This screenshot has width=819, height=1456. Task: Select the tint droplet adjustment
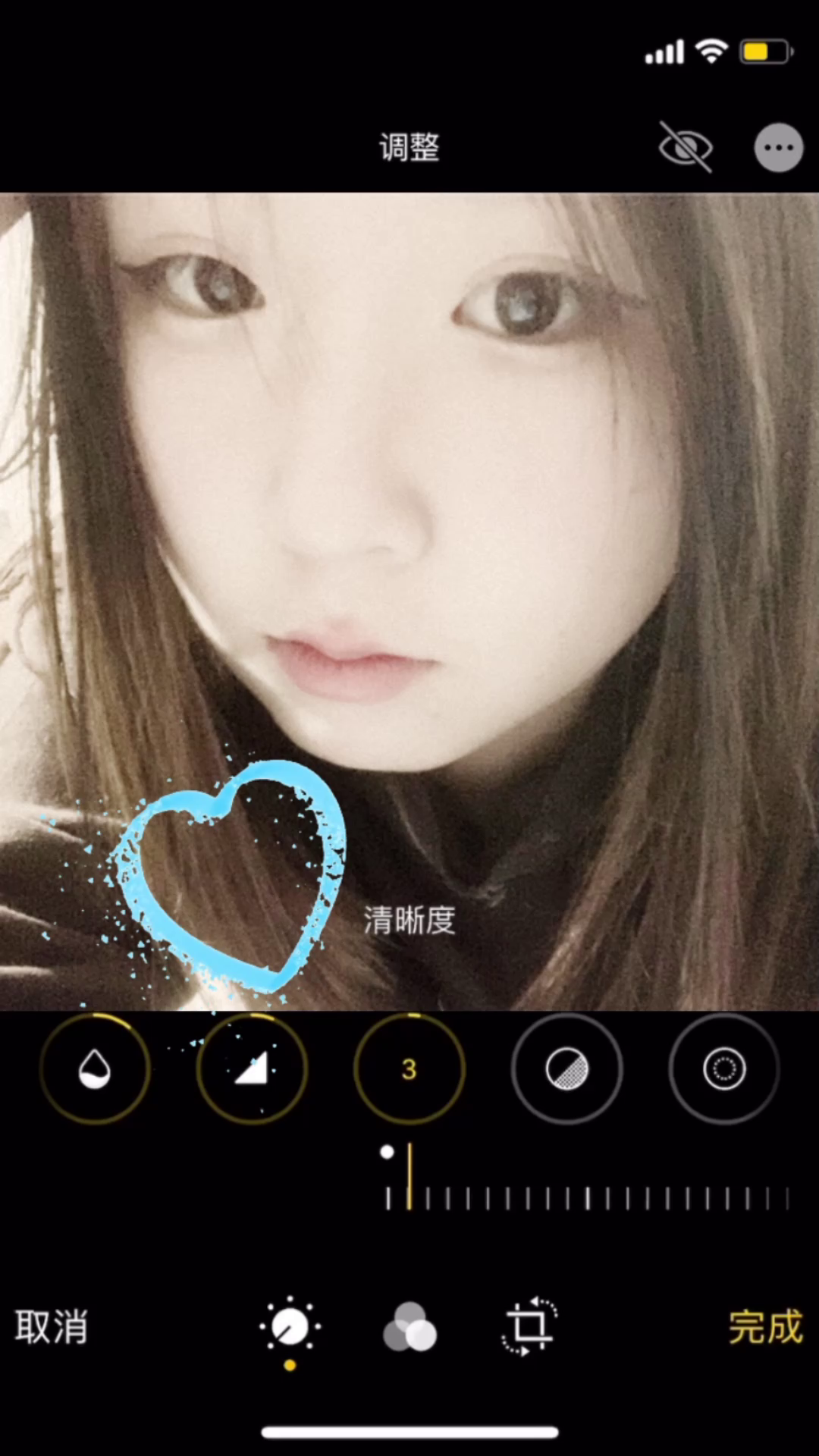(95, 1068)
